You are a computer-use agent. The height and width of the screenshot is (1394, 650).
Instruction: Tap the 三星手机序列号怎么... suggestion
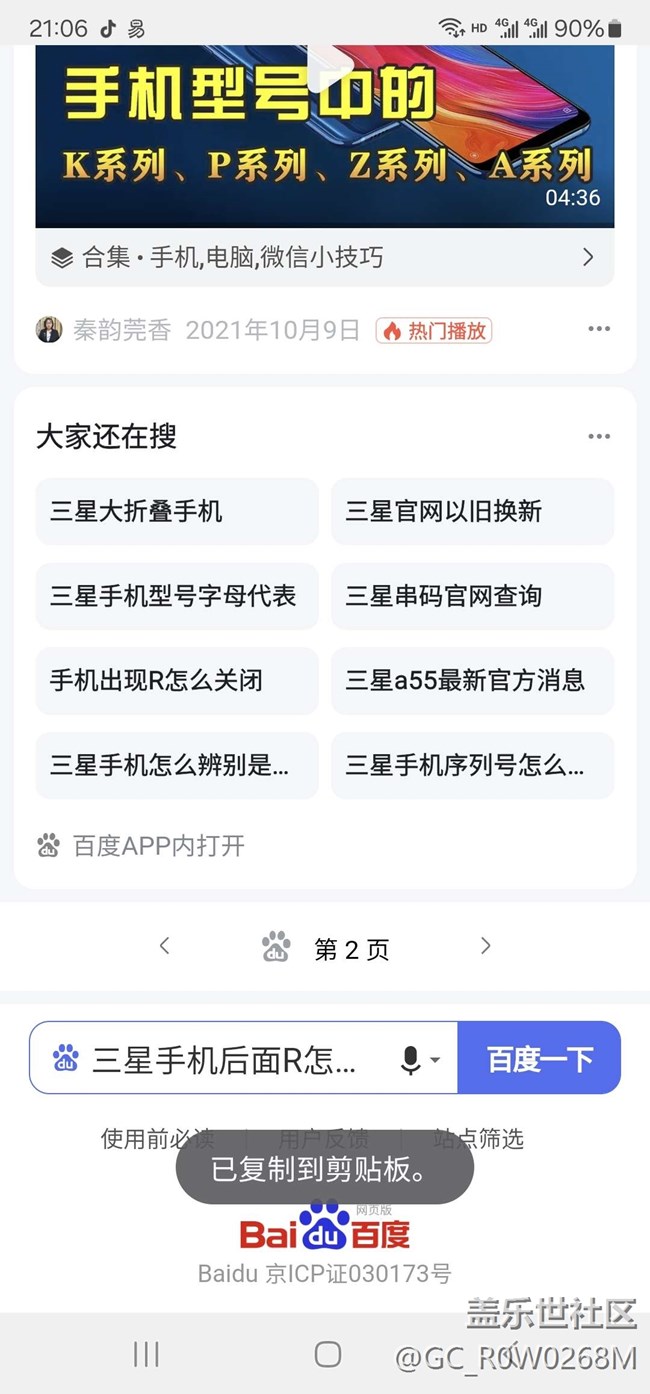tap(472, 766)
